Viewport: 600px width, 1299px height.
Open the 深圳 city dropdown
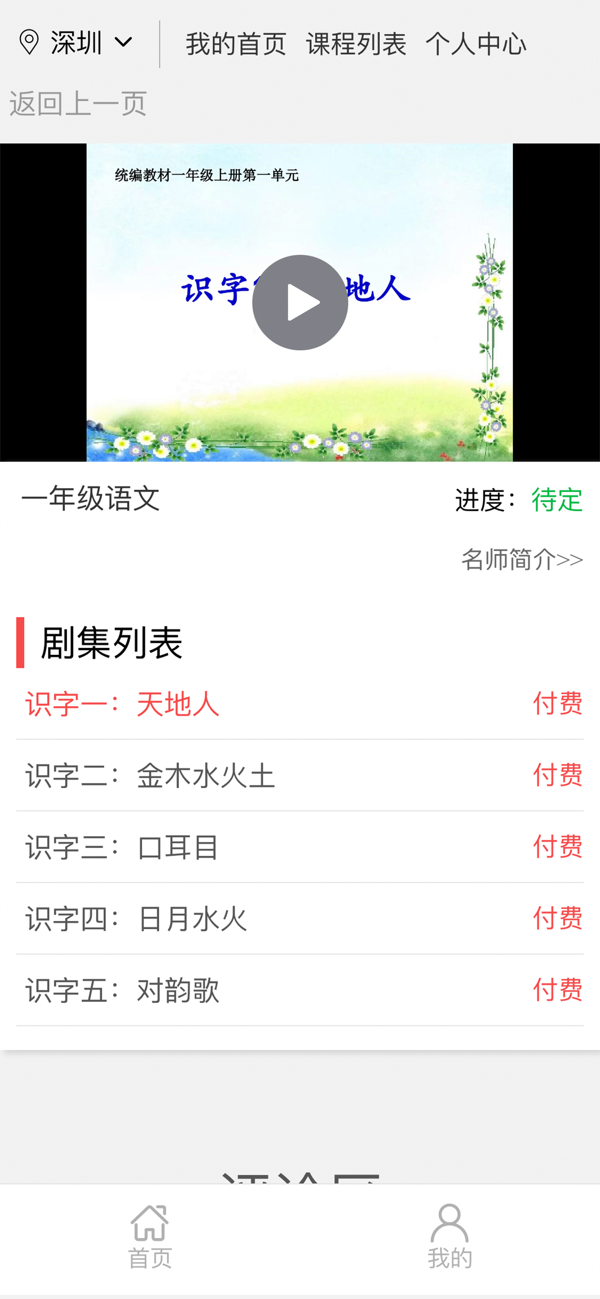(77, 43)
